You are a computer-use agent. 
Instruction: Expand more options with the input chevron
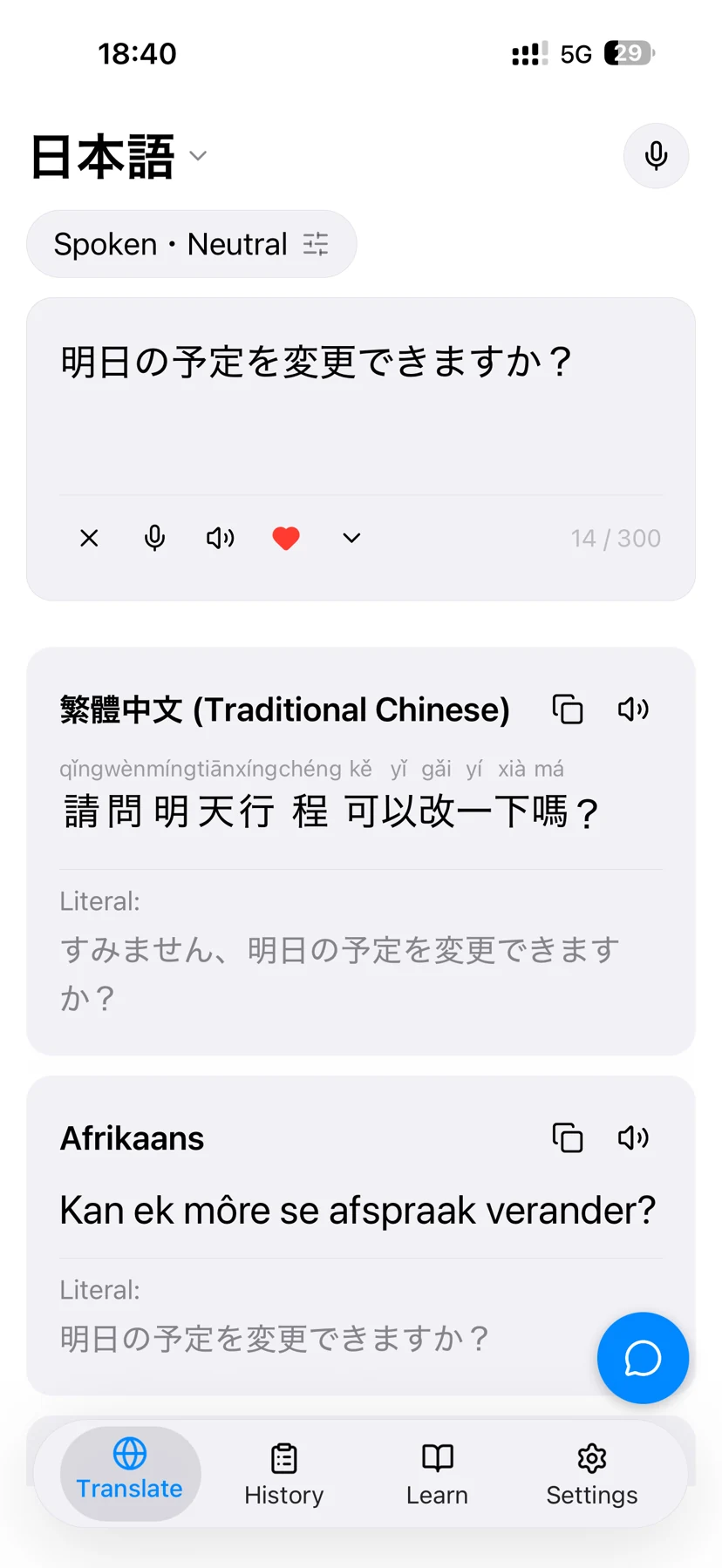[351, 538]
